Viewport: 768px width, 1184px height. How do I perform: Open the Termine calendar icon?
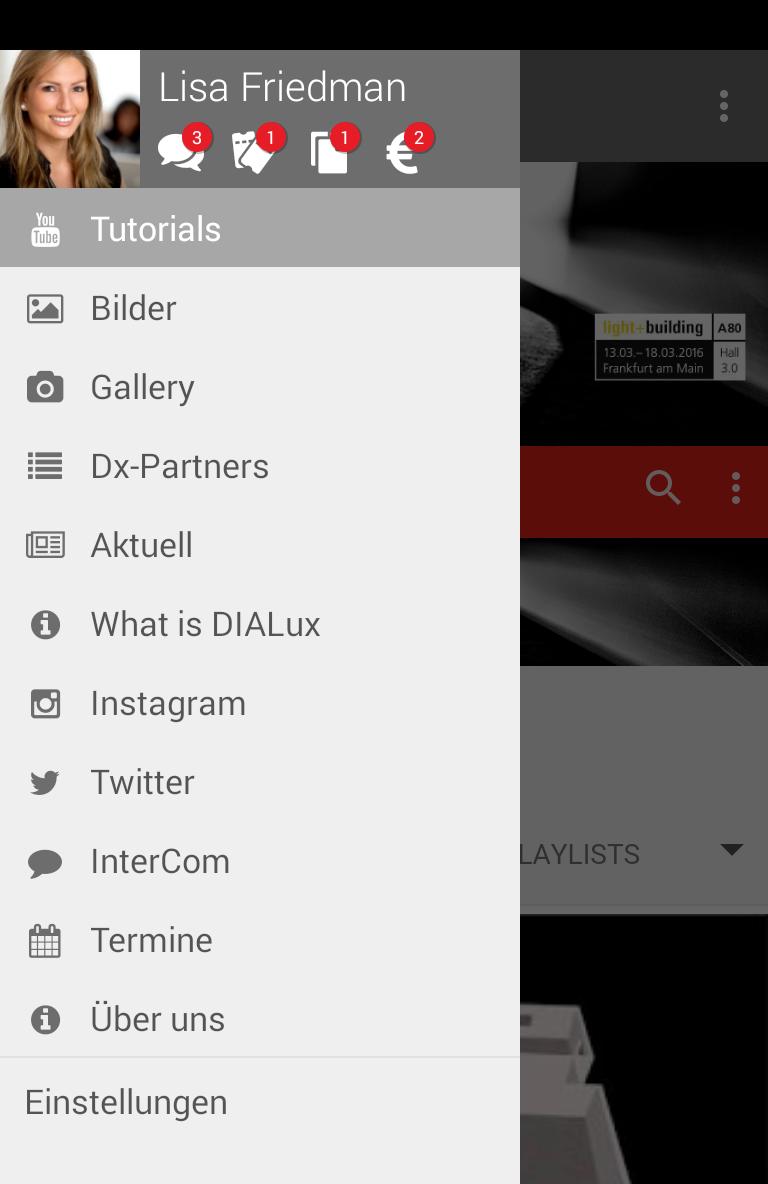[44, 940]
